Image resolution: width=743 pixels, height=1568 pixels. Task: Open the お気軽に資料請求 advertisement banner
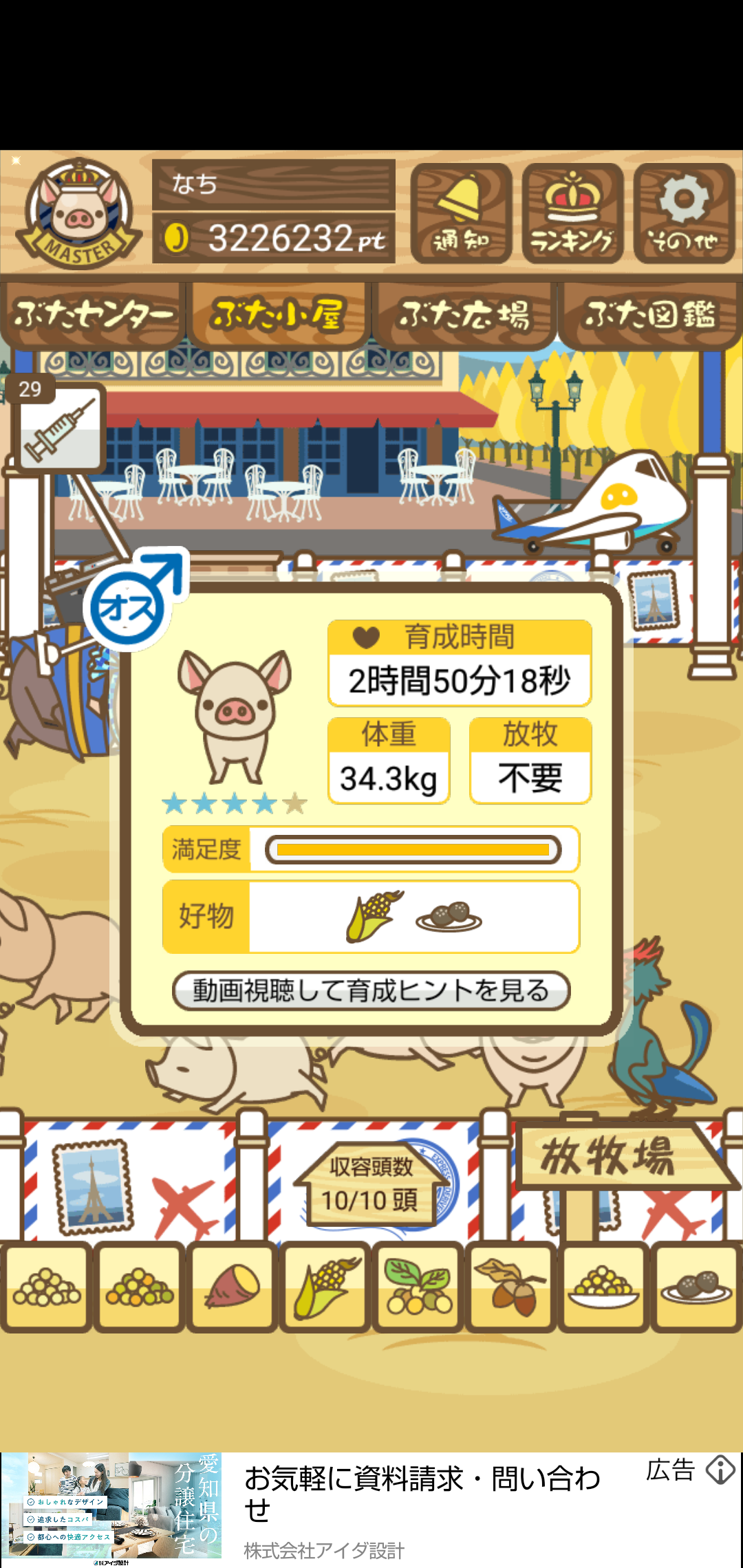371,1509
